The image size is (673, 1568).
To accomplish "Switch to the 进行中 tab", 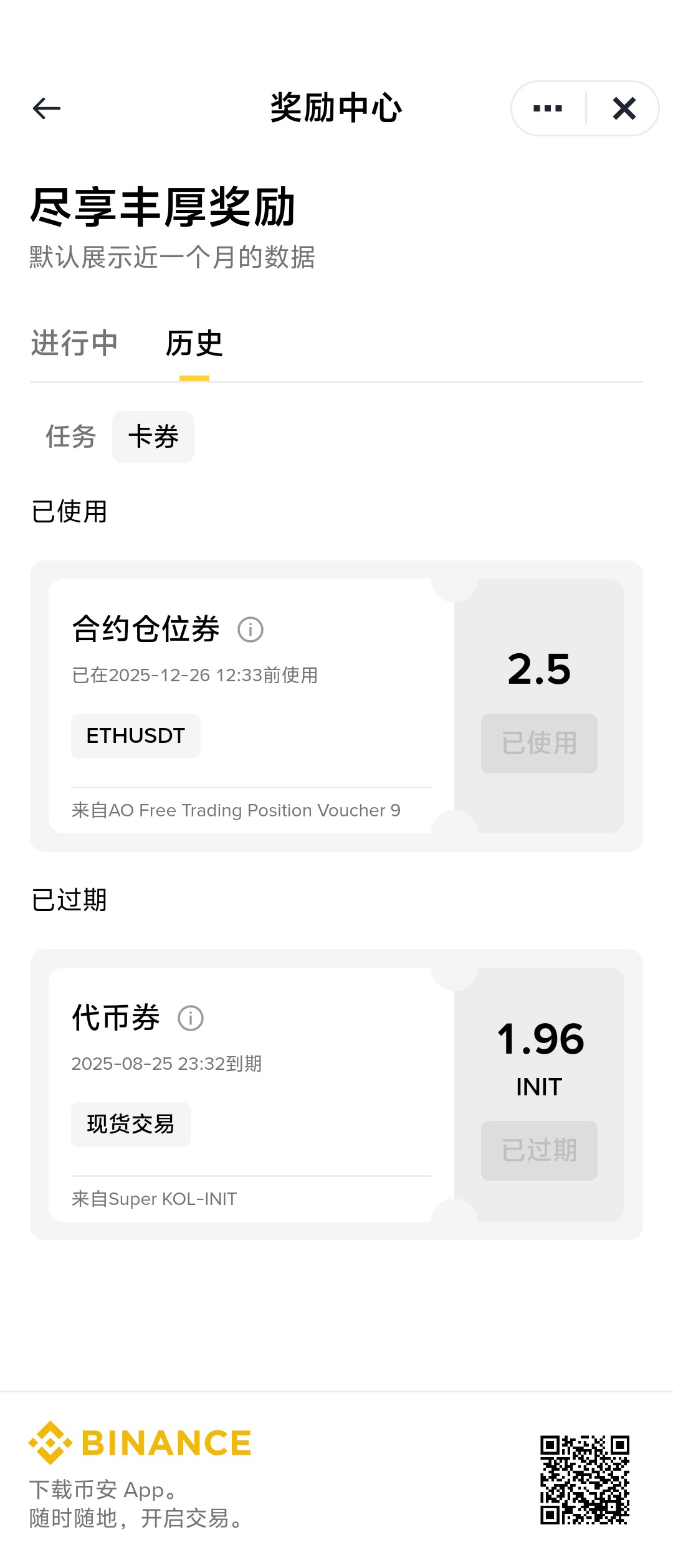I will coord(74,343).
